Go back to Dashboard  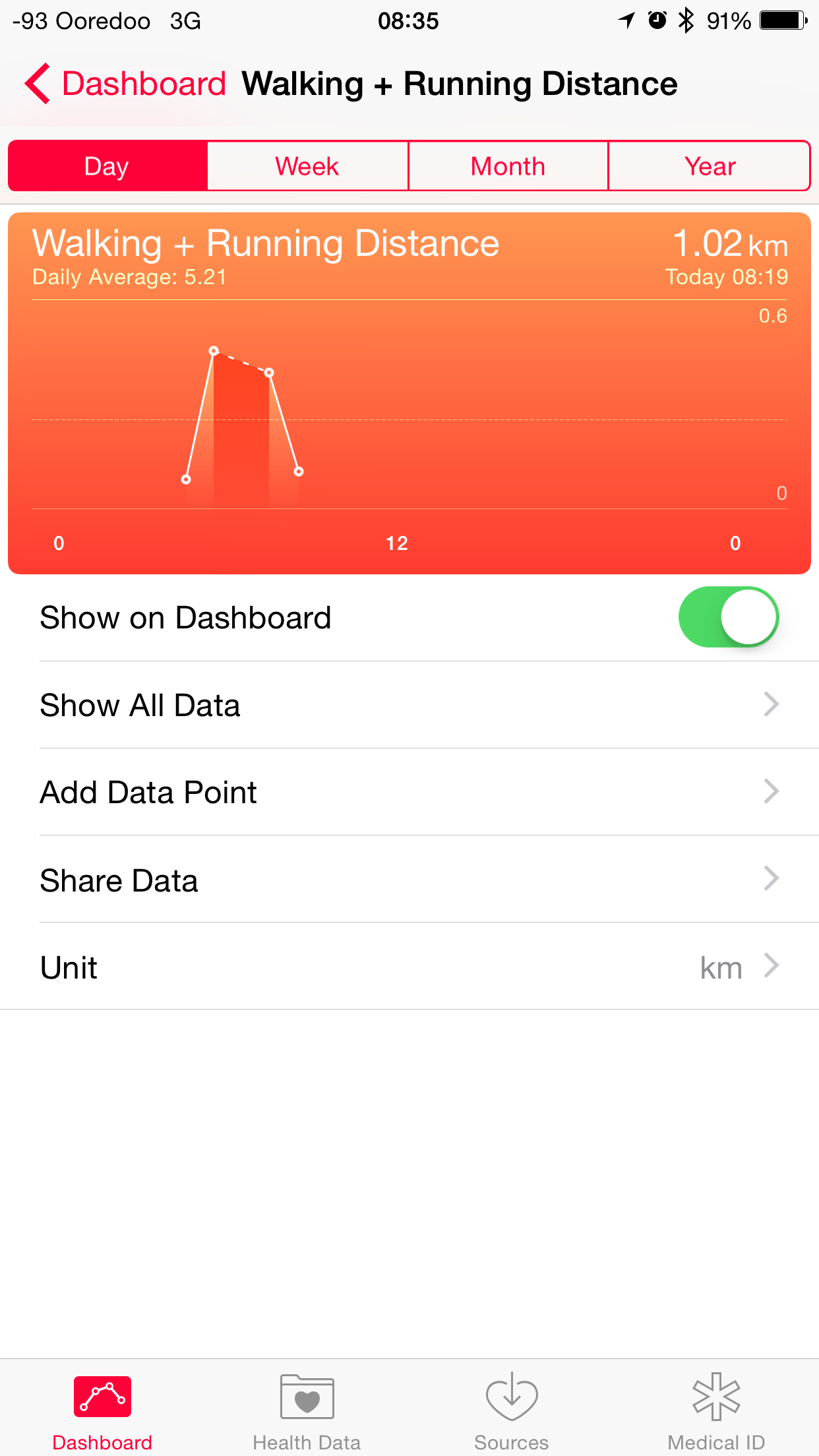[x=125, y=84]
